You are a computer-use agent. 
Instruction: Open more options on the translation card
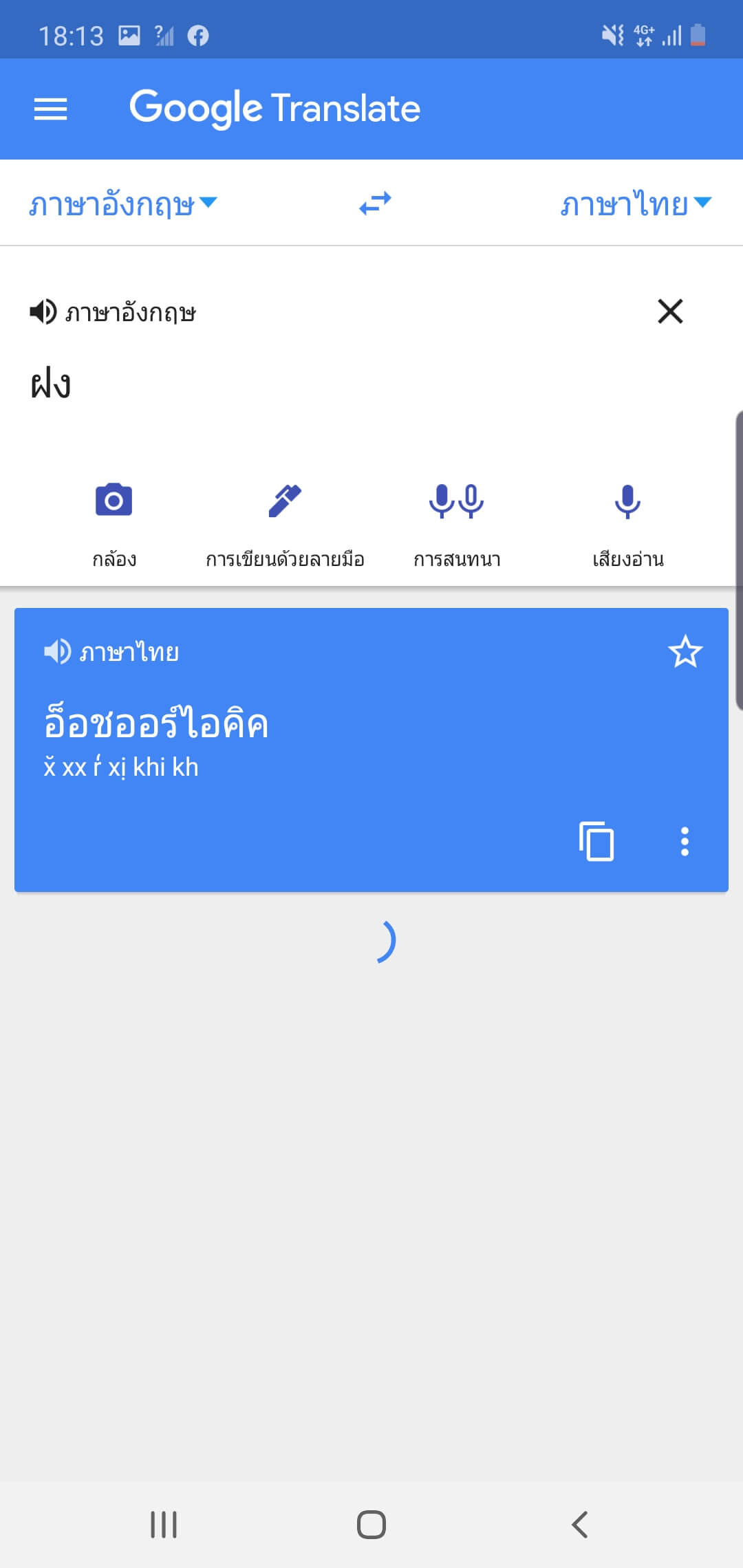tap(685, 841)
